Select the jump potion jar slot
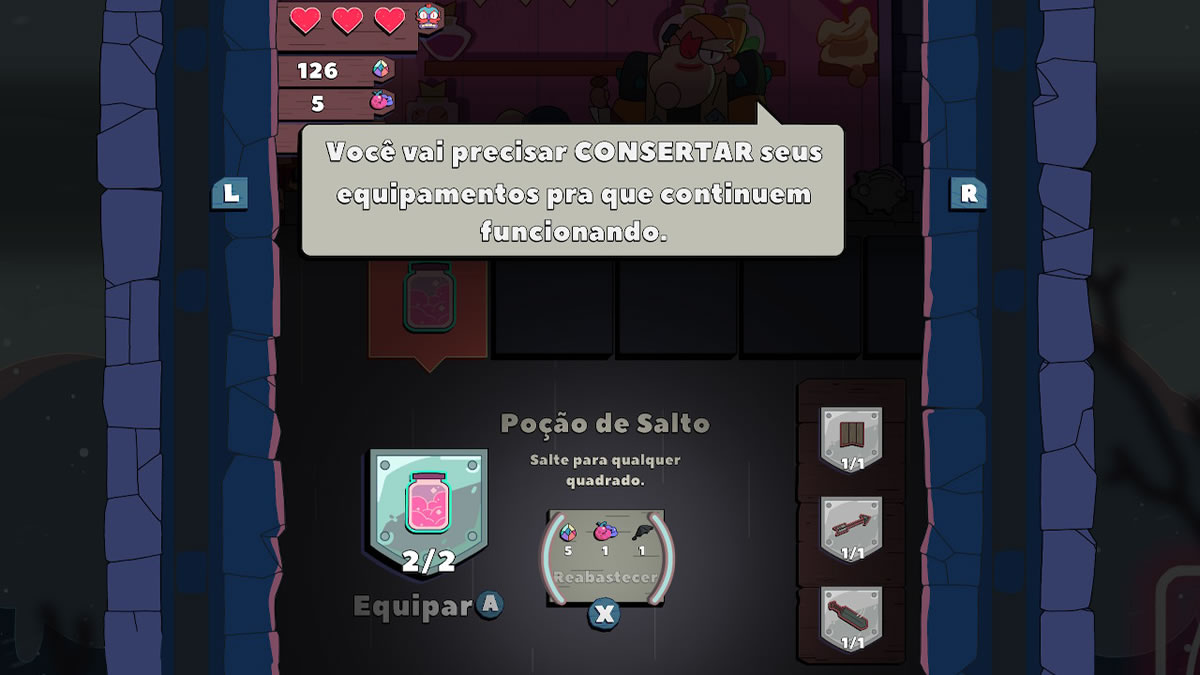Screen dimensions: 1200x675 pyautogui.click(x=429, y=300)
